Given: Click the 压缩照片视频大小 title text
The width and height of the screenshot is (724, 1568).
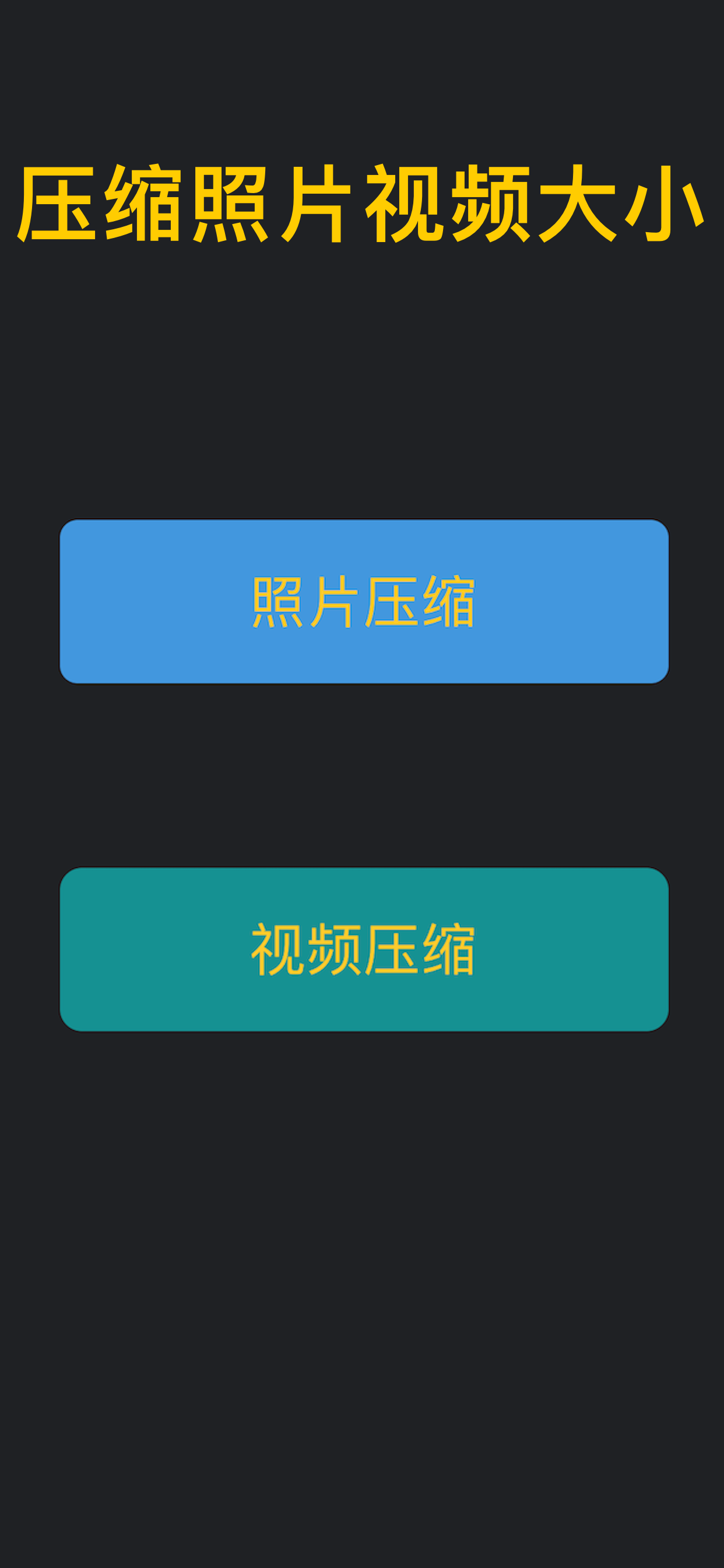Looking at the screenshot, I should pyautogui.click(x=362, y=201).
